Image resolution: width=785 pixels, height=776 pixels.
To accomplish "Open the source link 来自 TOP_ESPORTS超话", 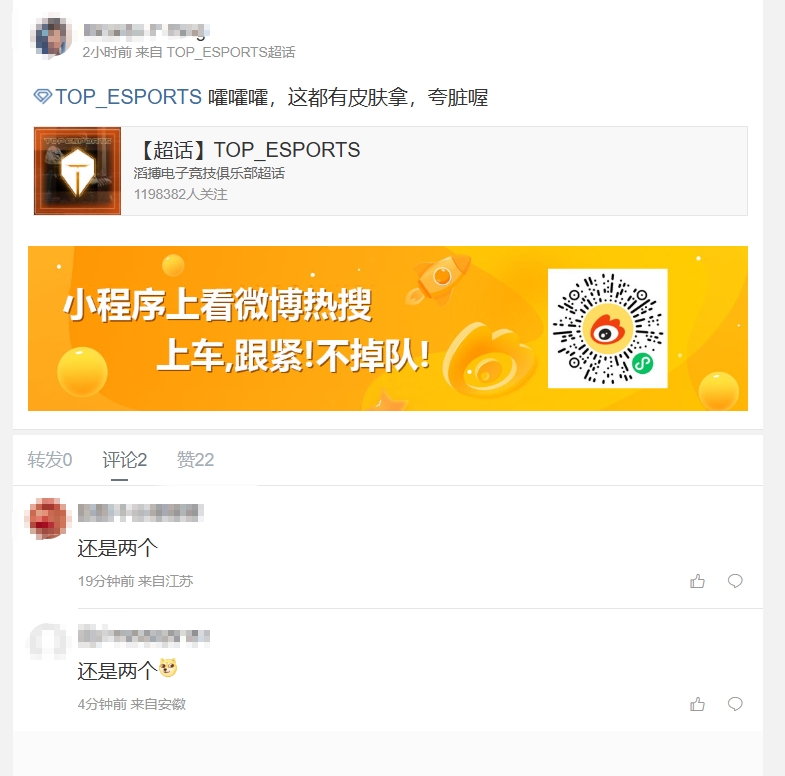I will [230, 52].
